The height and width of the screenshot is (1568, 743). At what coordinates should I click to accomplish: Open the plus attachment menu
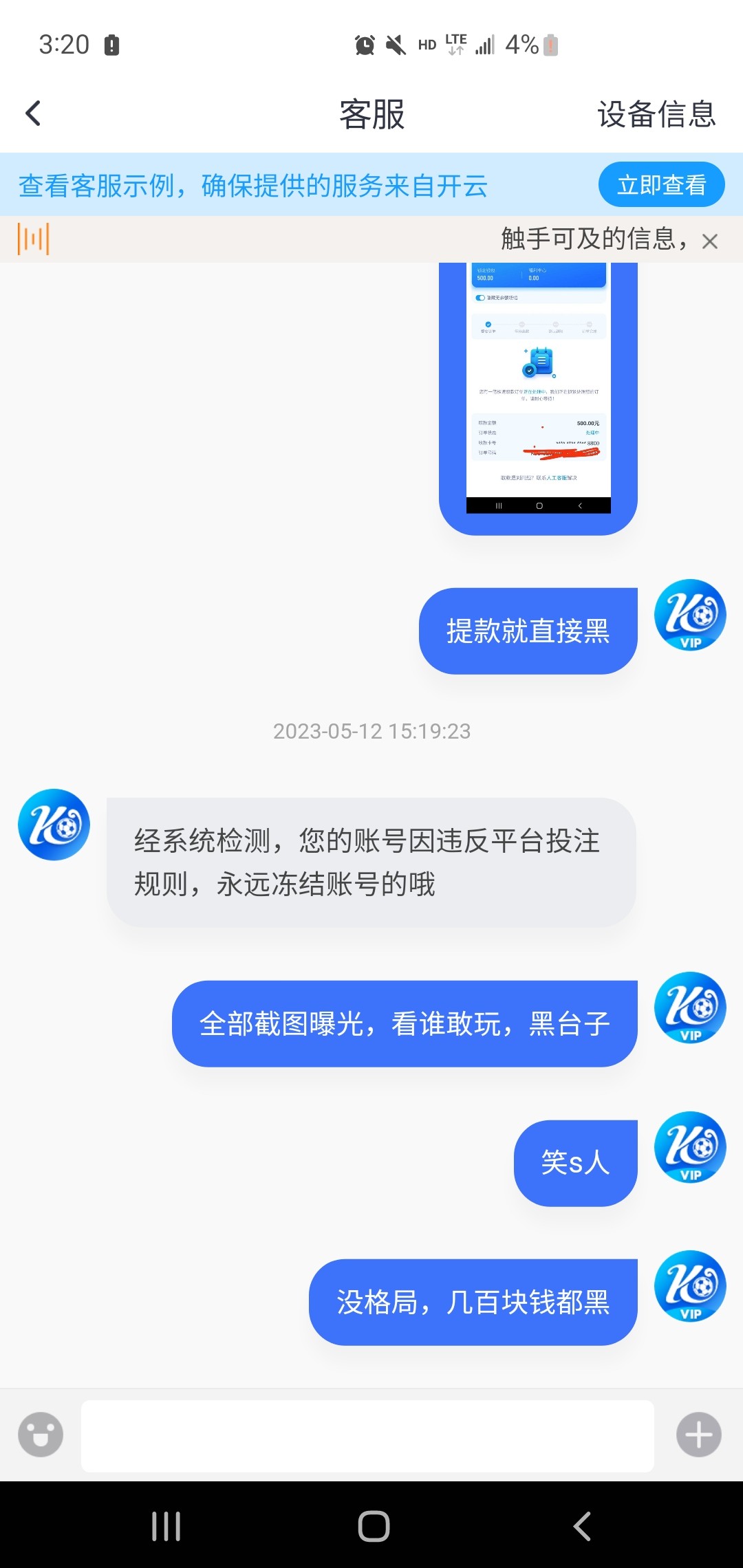point(698,1435)
